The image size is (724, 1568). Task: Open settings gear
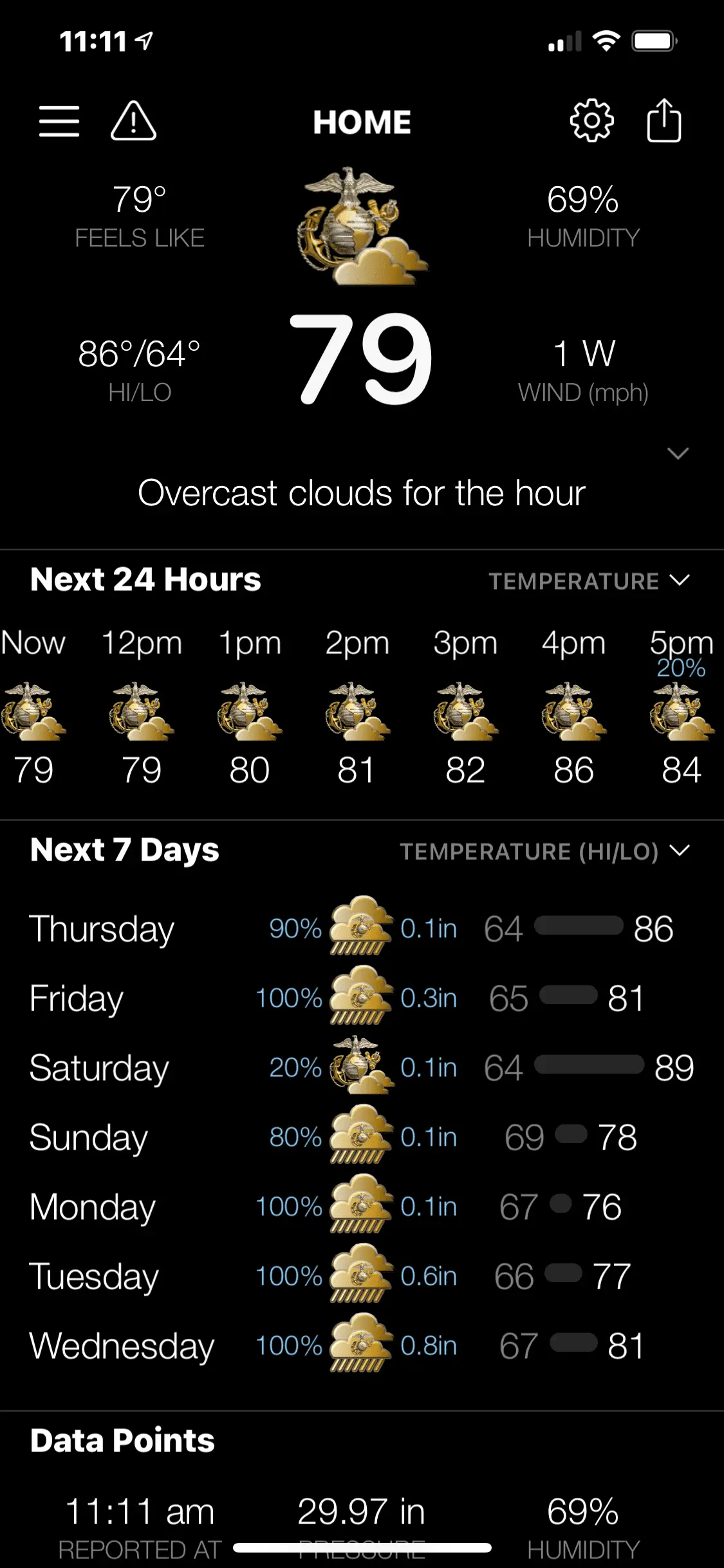click(x=591, y=121)
